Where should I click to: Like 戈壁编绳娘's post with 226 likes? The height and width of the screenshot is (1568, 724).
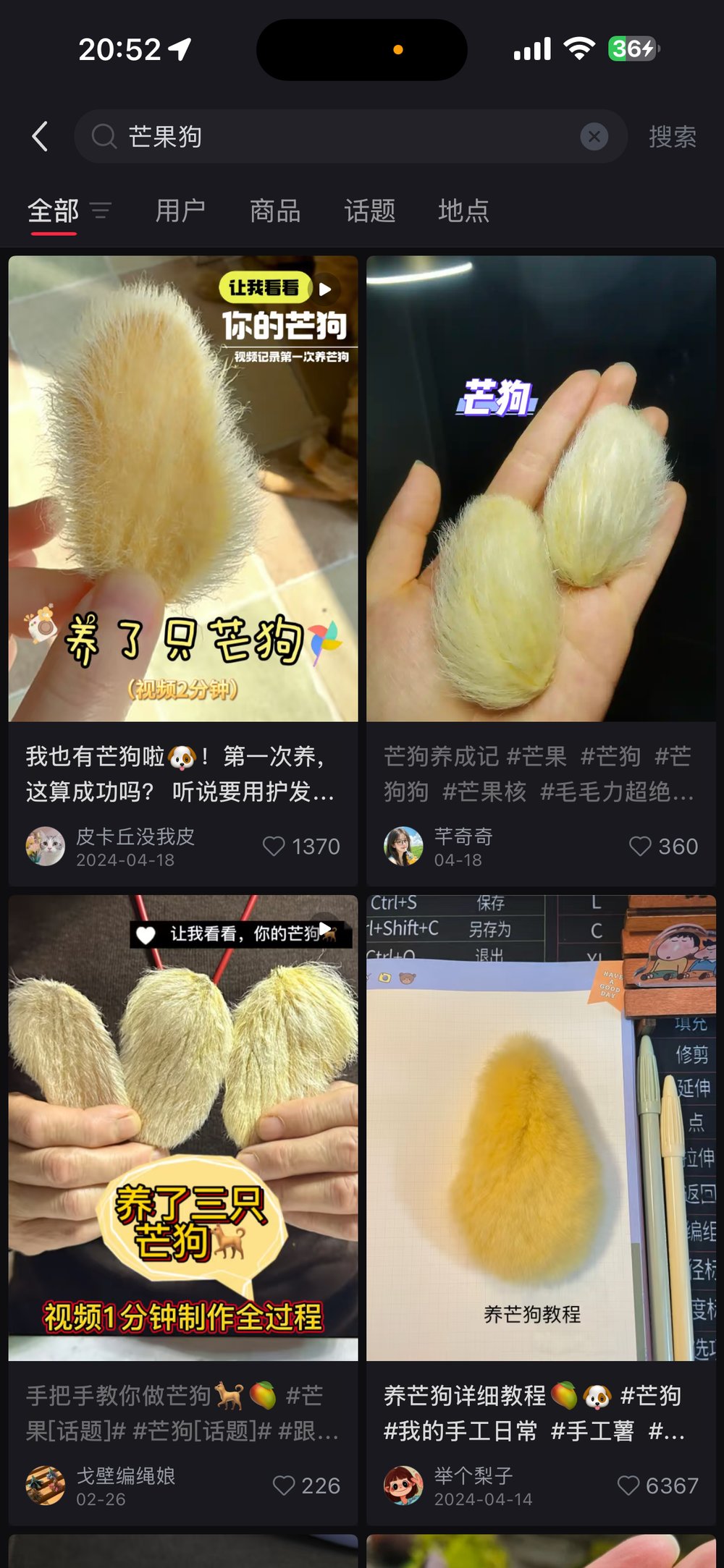(x=284, y=1486)
